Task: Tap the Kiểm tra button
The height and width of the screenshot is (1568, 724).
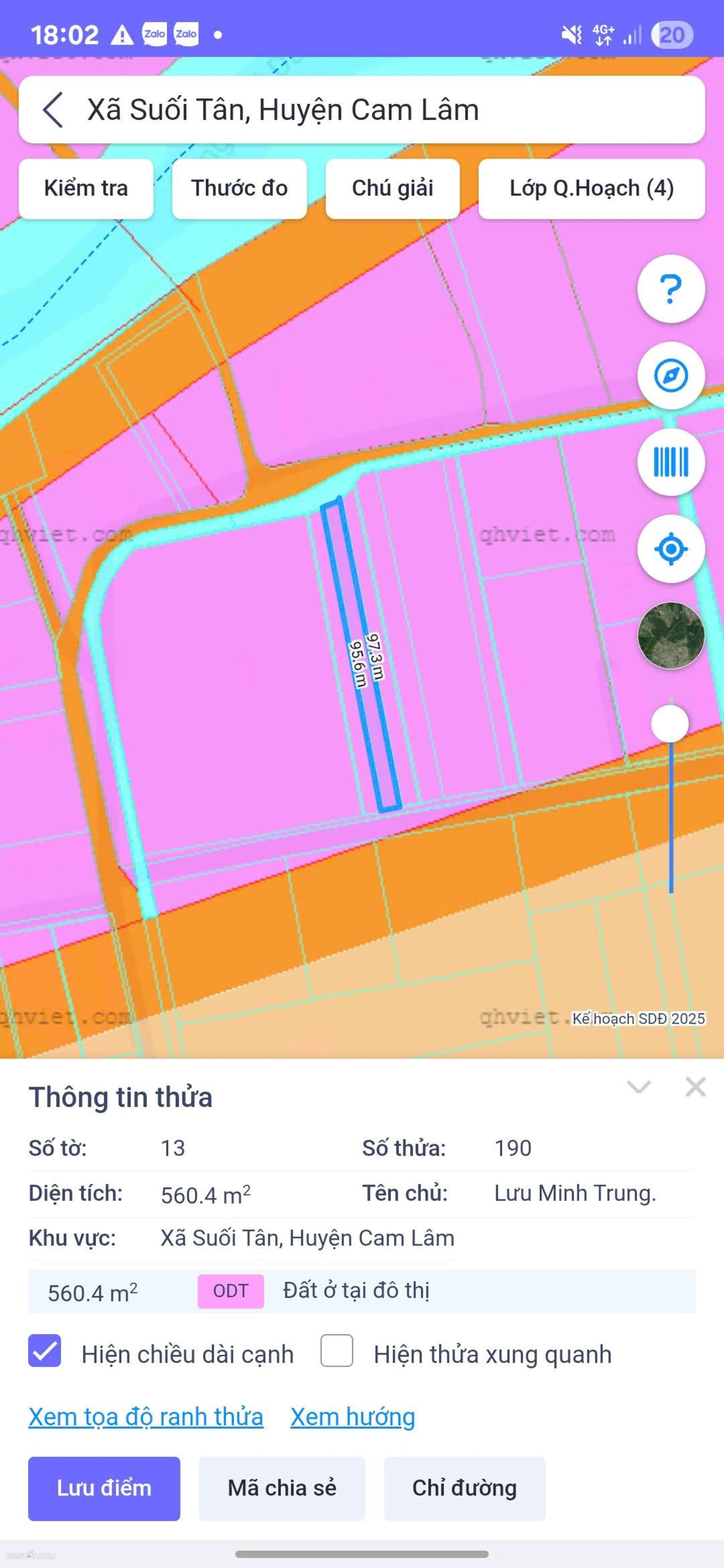Action: [86, 189]
